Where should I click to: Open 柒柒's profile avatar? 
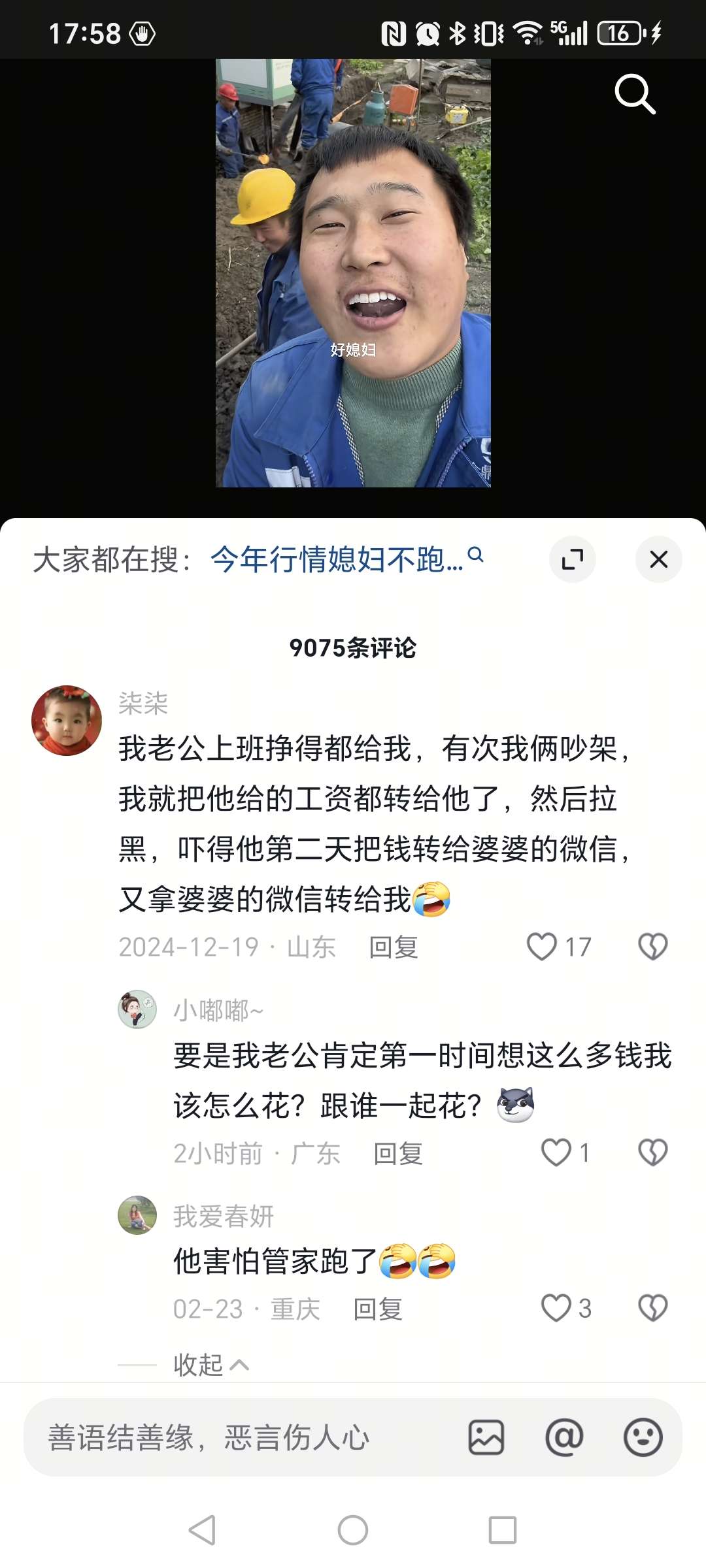coord(67,720)
